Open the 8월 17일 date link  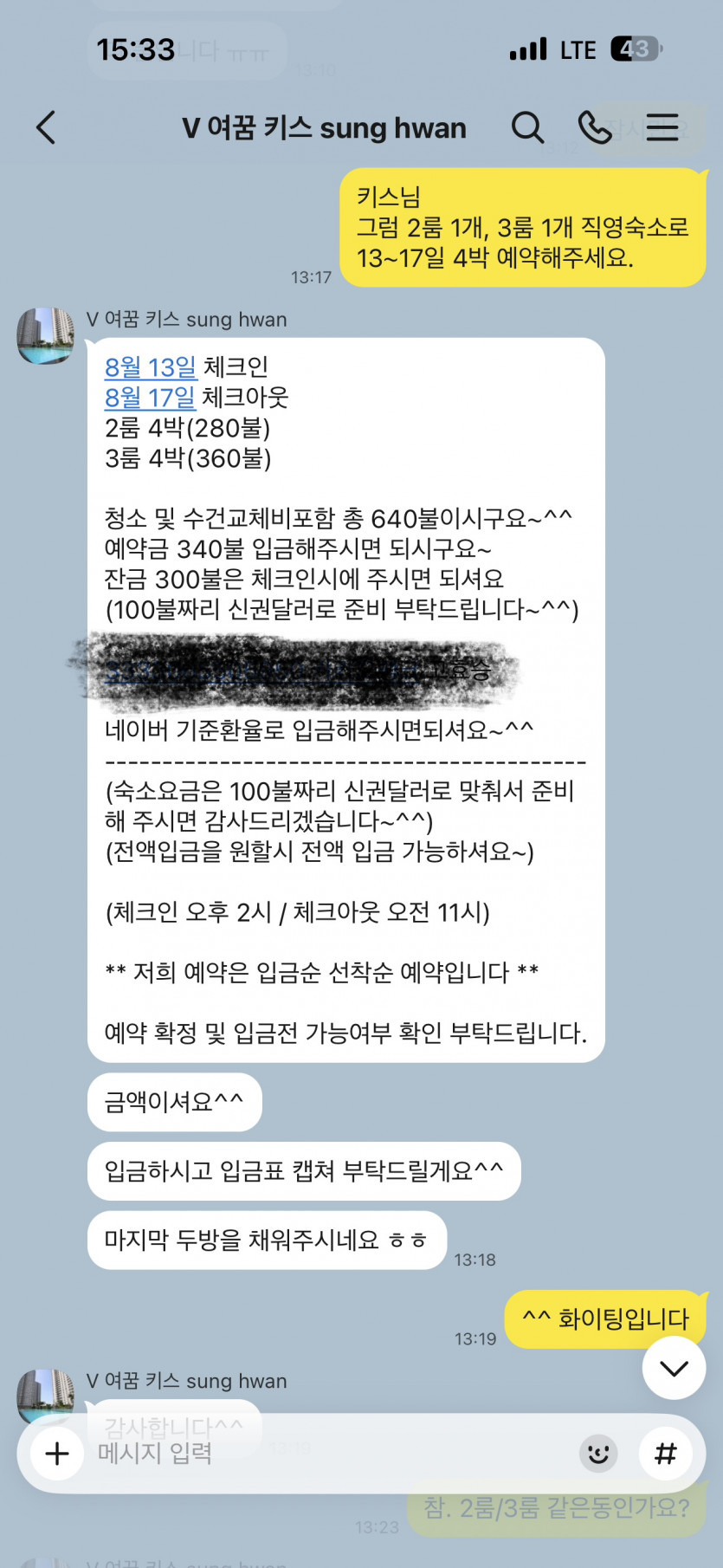point(150,398)
